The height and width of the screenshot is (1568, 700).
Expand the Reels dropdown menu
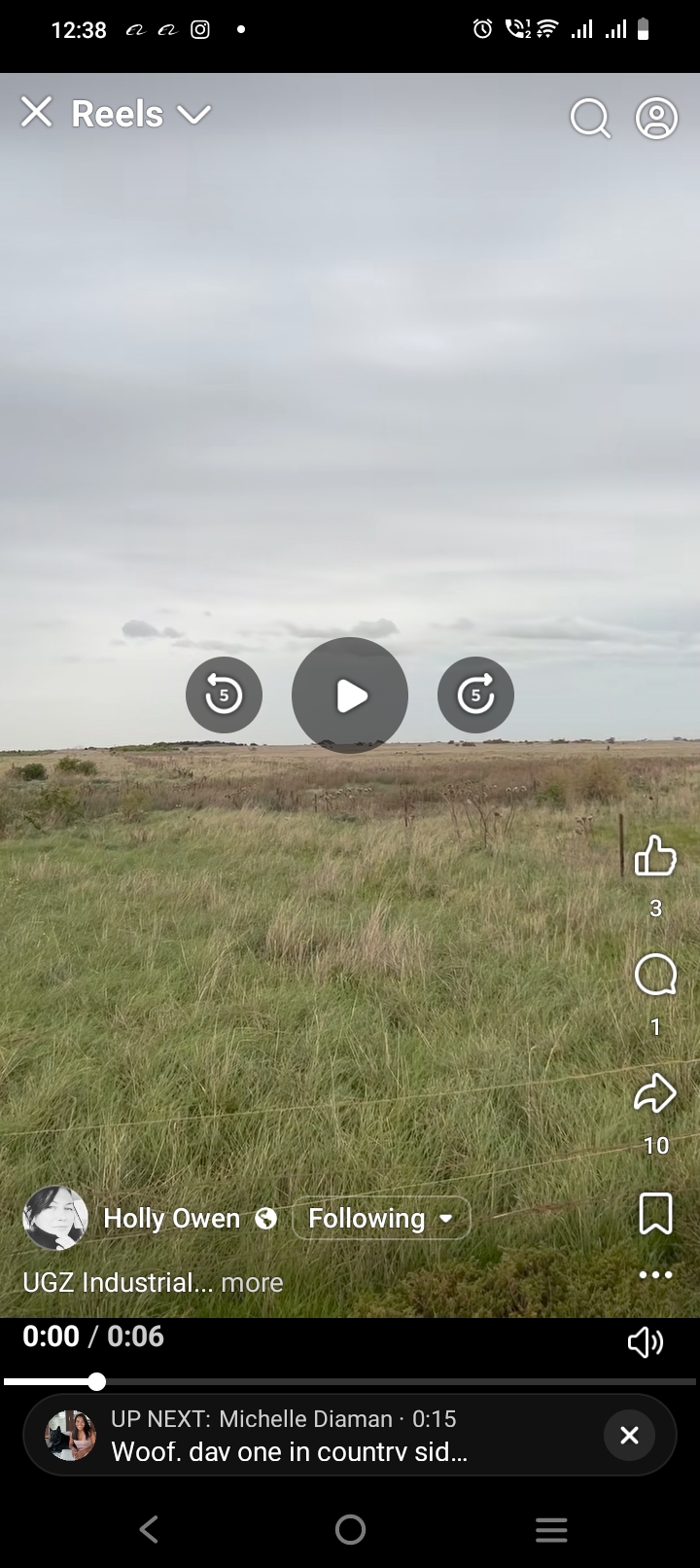pos(193,115)
